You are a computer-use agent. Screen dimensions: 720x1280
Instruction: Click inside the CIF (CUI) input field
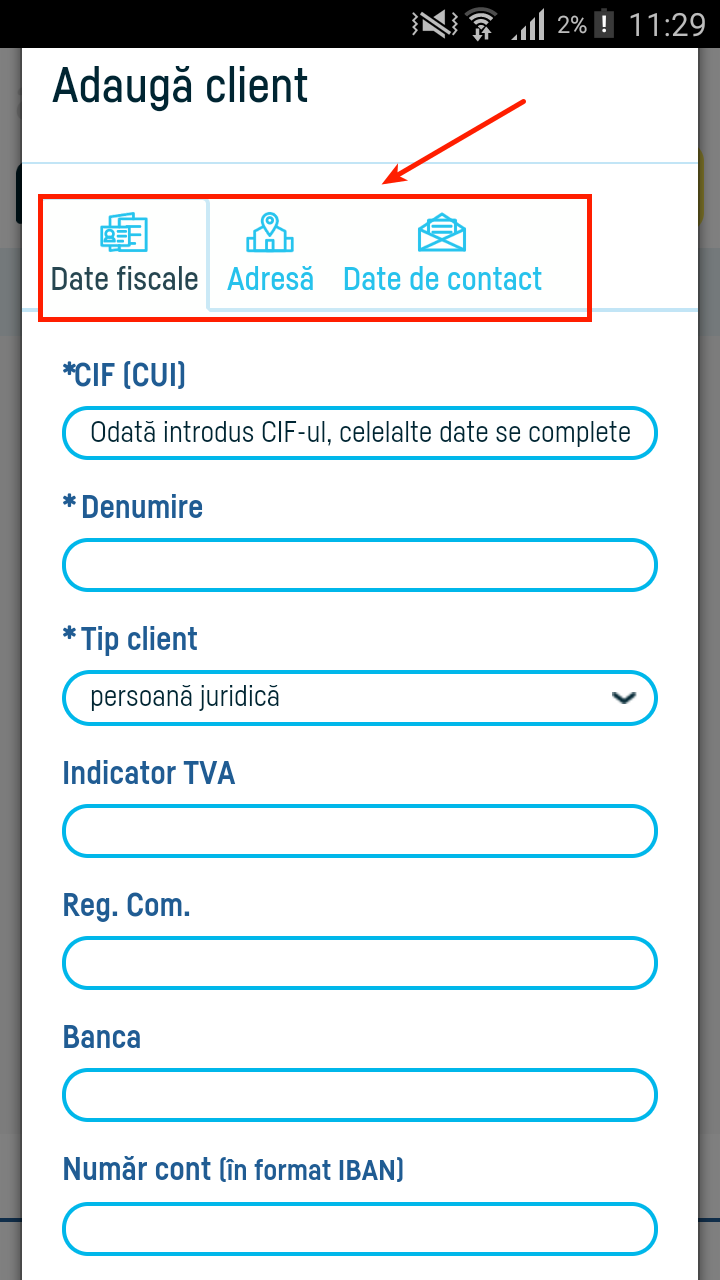tap(360, 433)
